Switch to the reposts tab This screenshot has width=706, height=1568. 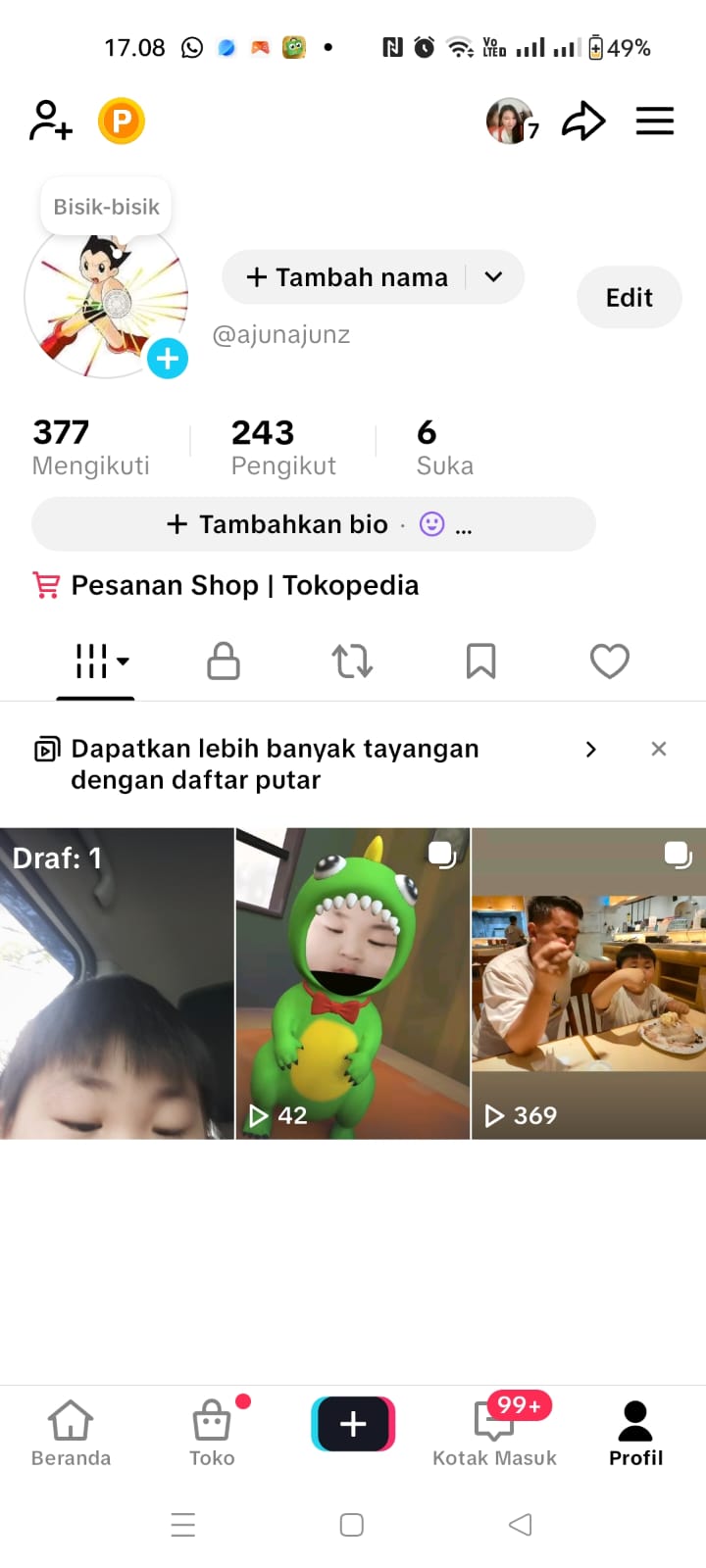click(x=352, y=661)
